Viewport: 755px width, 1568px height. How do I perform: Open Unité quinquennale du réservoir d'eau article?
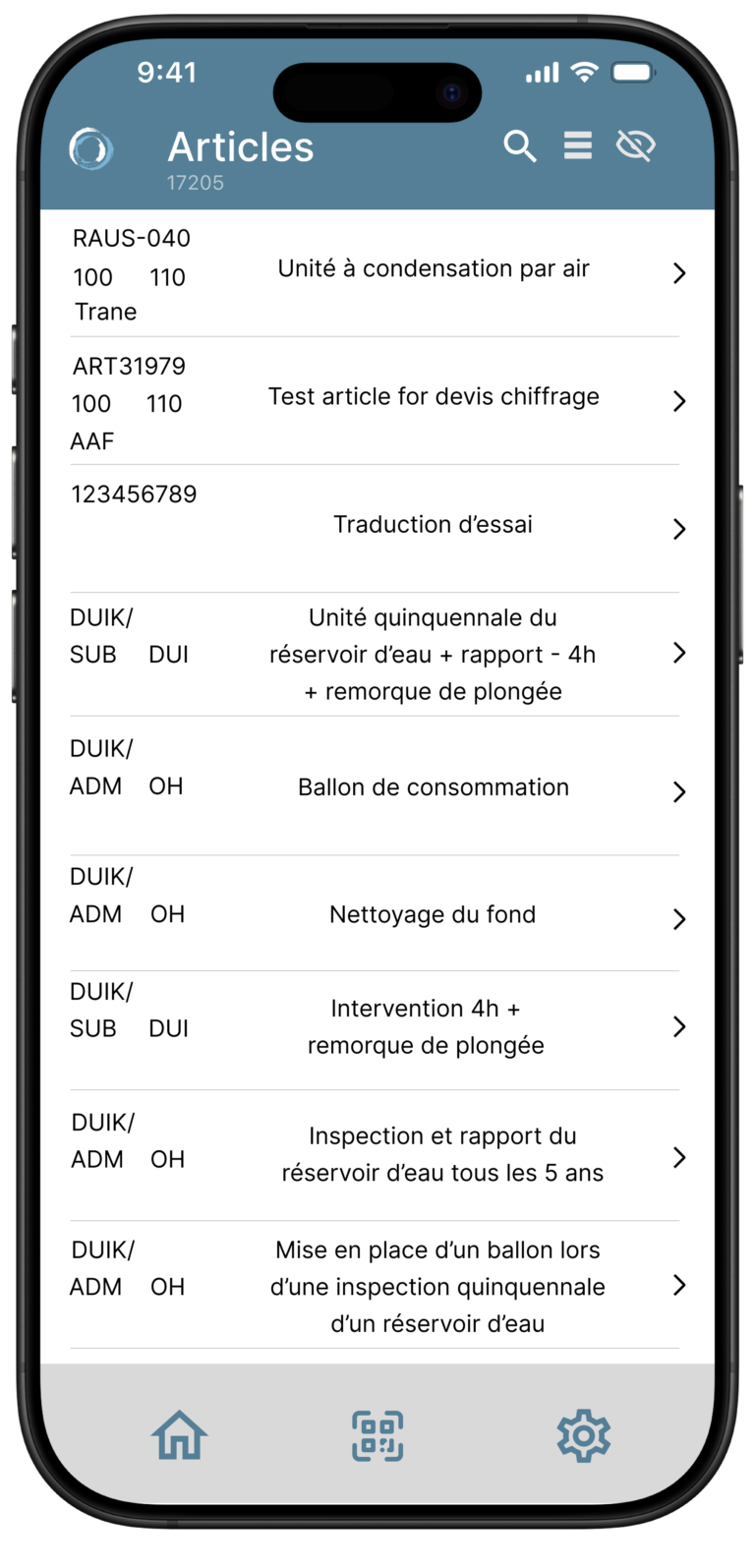click(x=433, y=655)
